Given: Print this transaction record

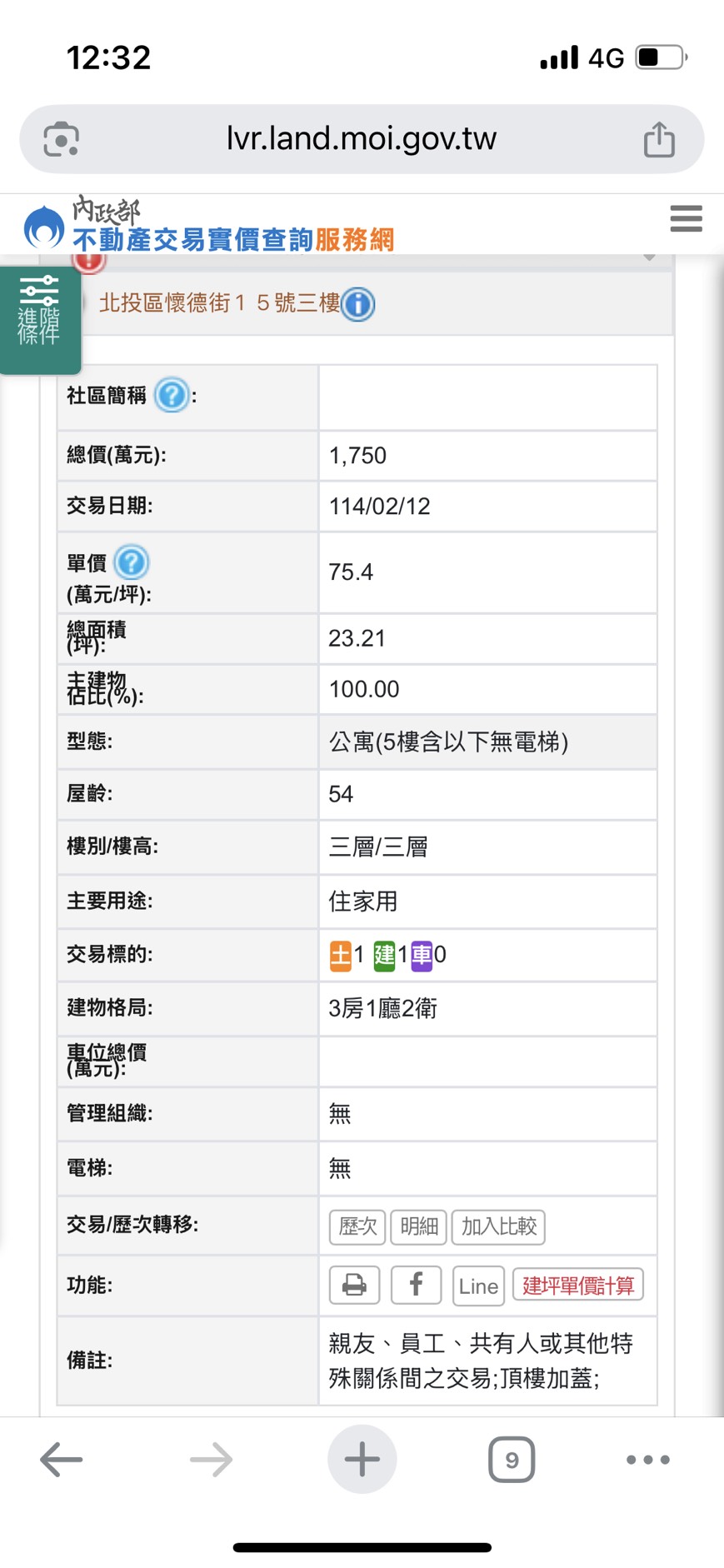Looking at the screenshot, I should [x=354, y=1285].
